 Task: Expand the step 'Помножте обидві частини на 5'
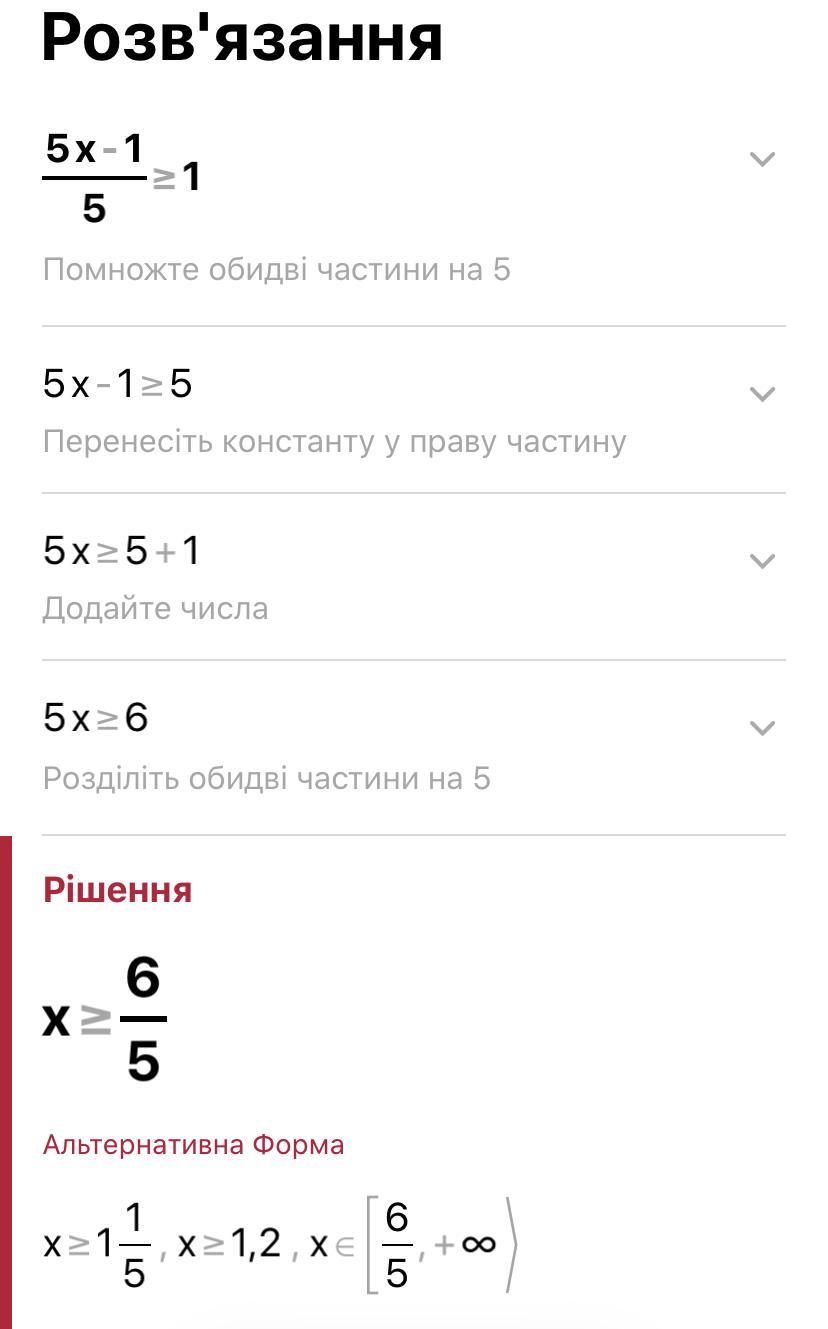pyautogui.click(x=763, y=159)
